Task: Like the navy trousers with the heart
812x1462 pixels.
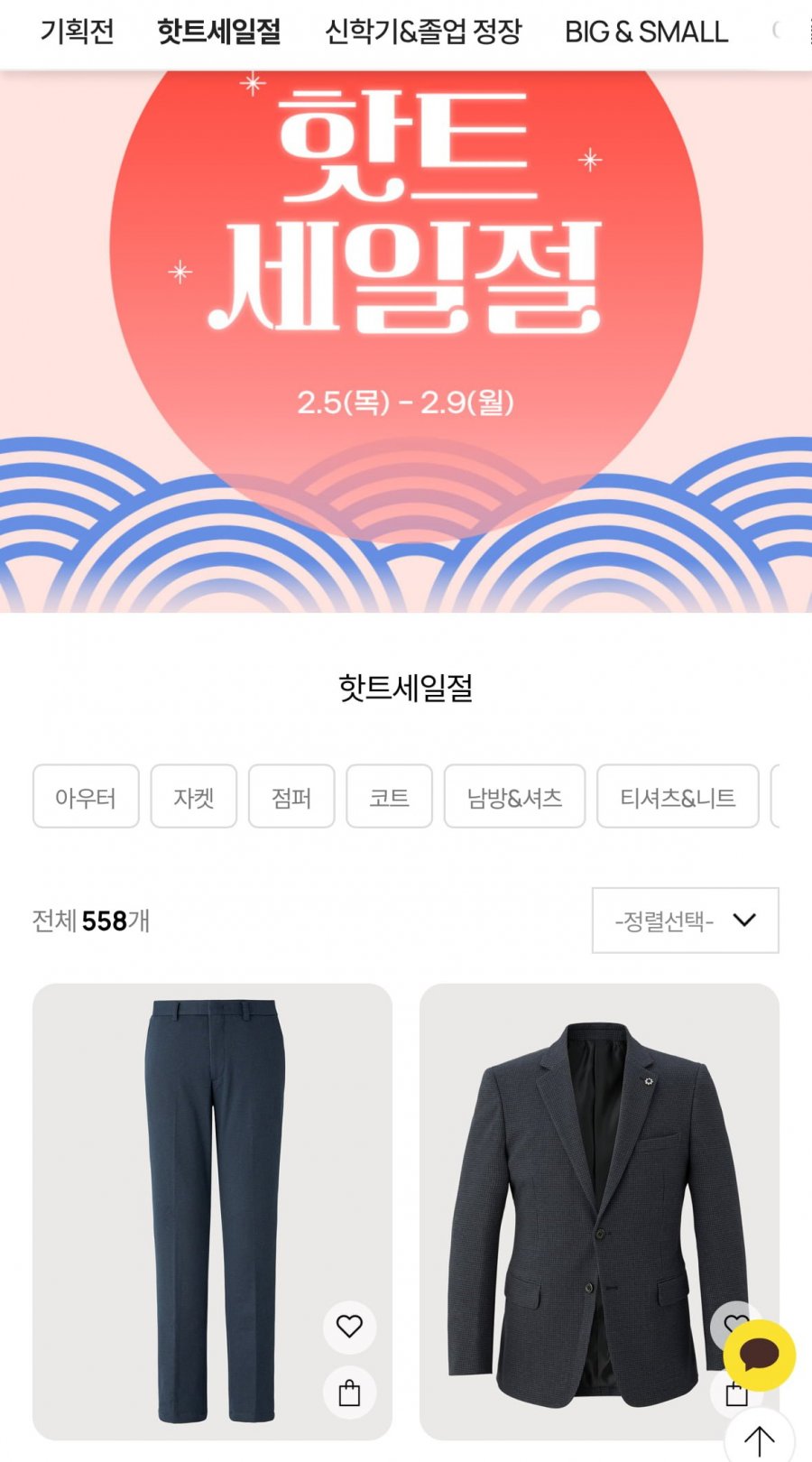Action: (x=349, y=1327)
